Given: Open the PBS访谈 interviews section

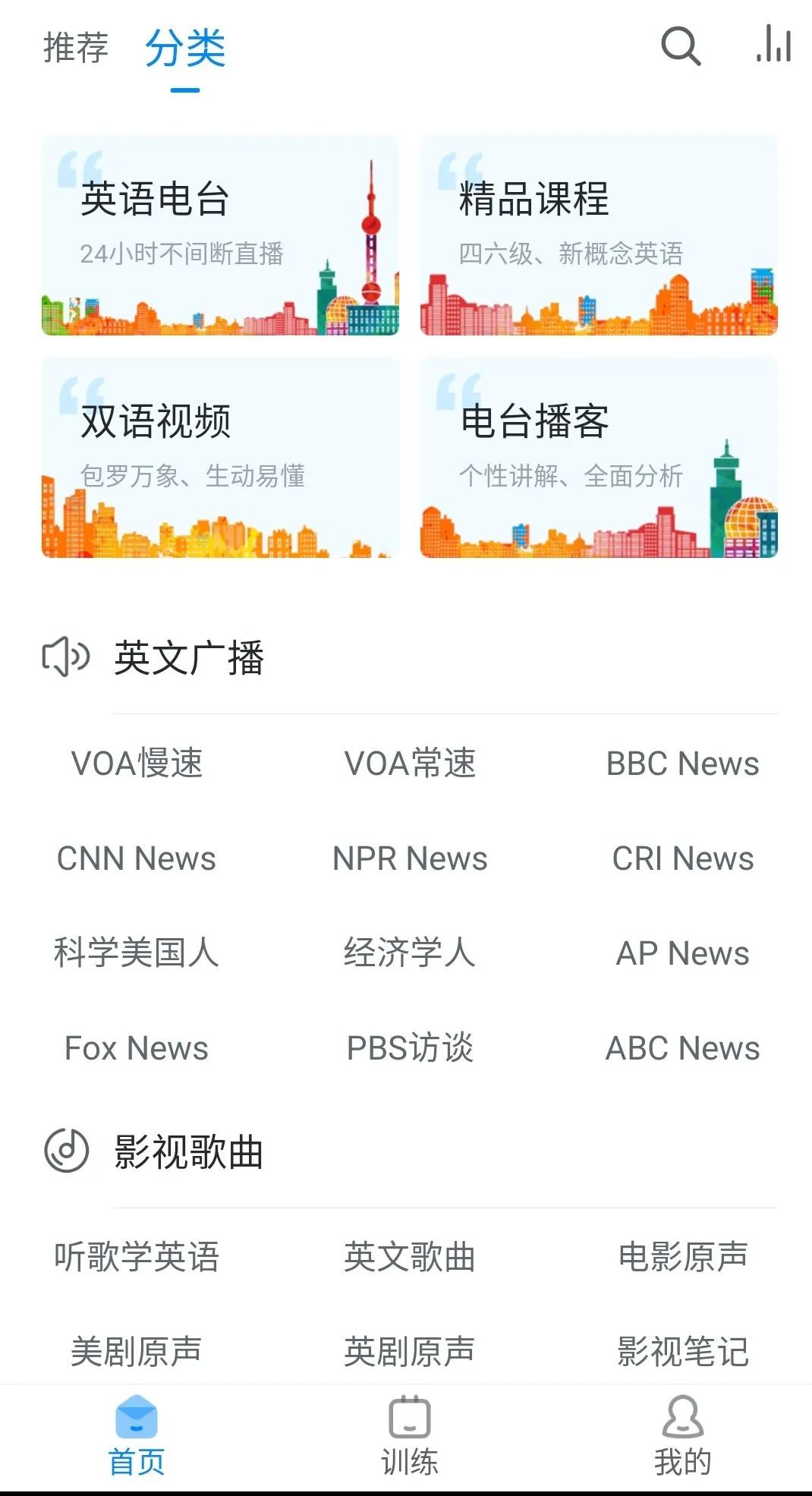Looking at the screenshot, I should [x=410, y=1049].
